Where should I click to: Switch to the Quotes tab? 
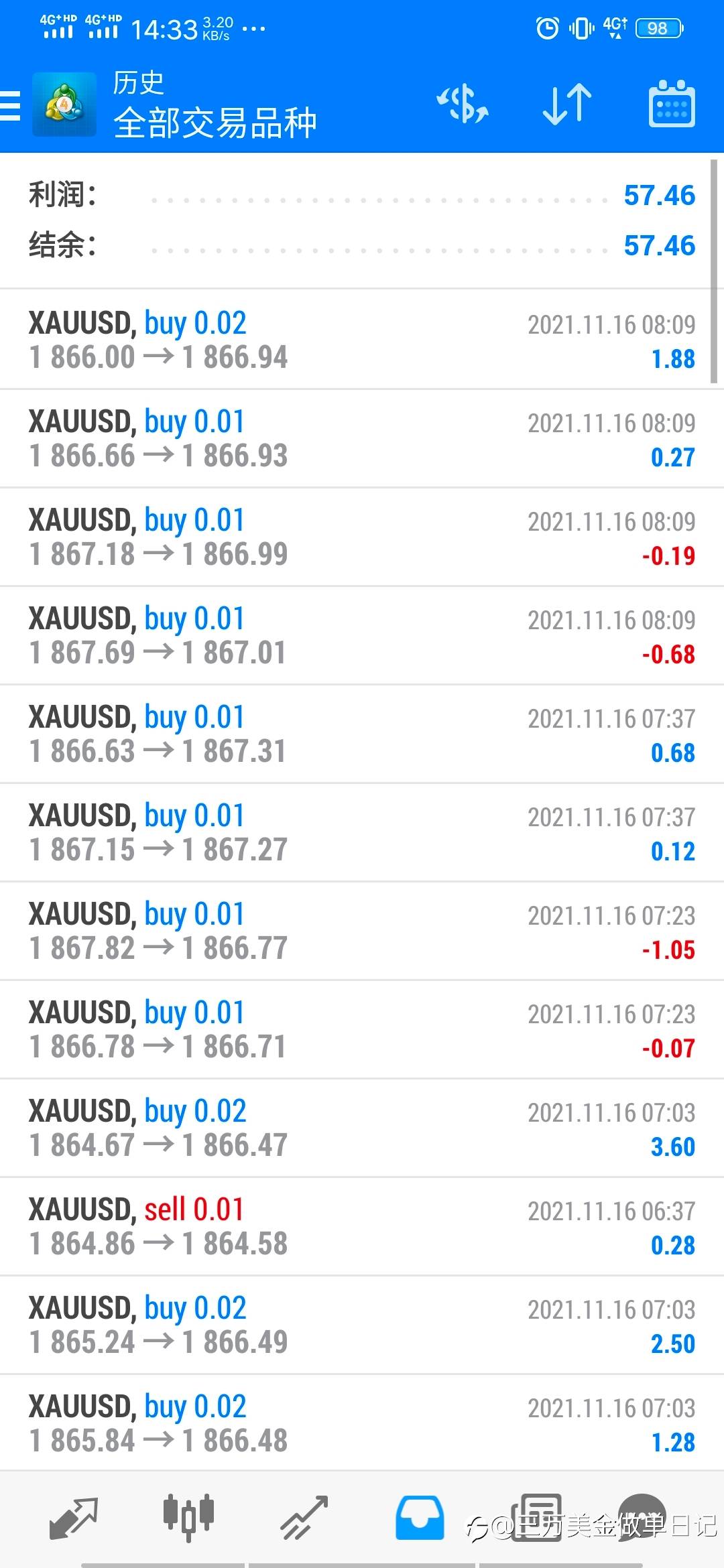tap(74, 1517)
